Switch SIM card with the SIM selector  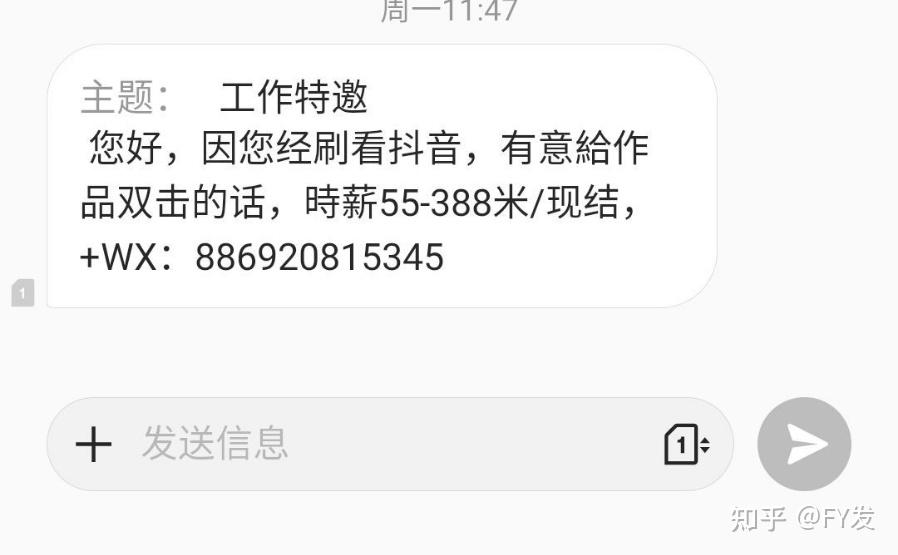[686, 444]
